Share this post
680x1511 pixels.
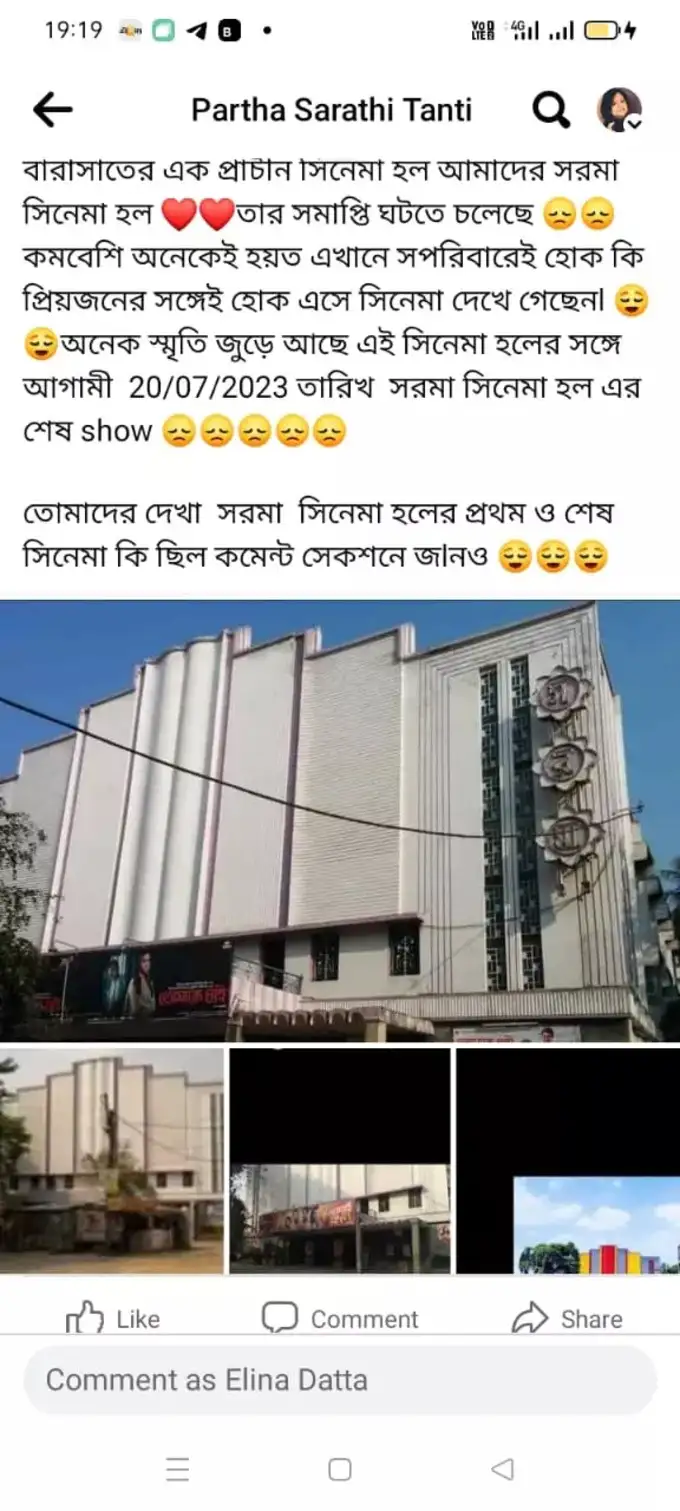coord(567,1319)
